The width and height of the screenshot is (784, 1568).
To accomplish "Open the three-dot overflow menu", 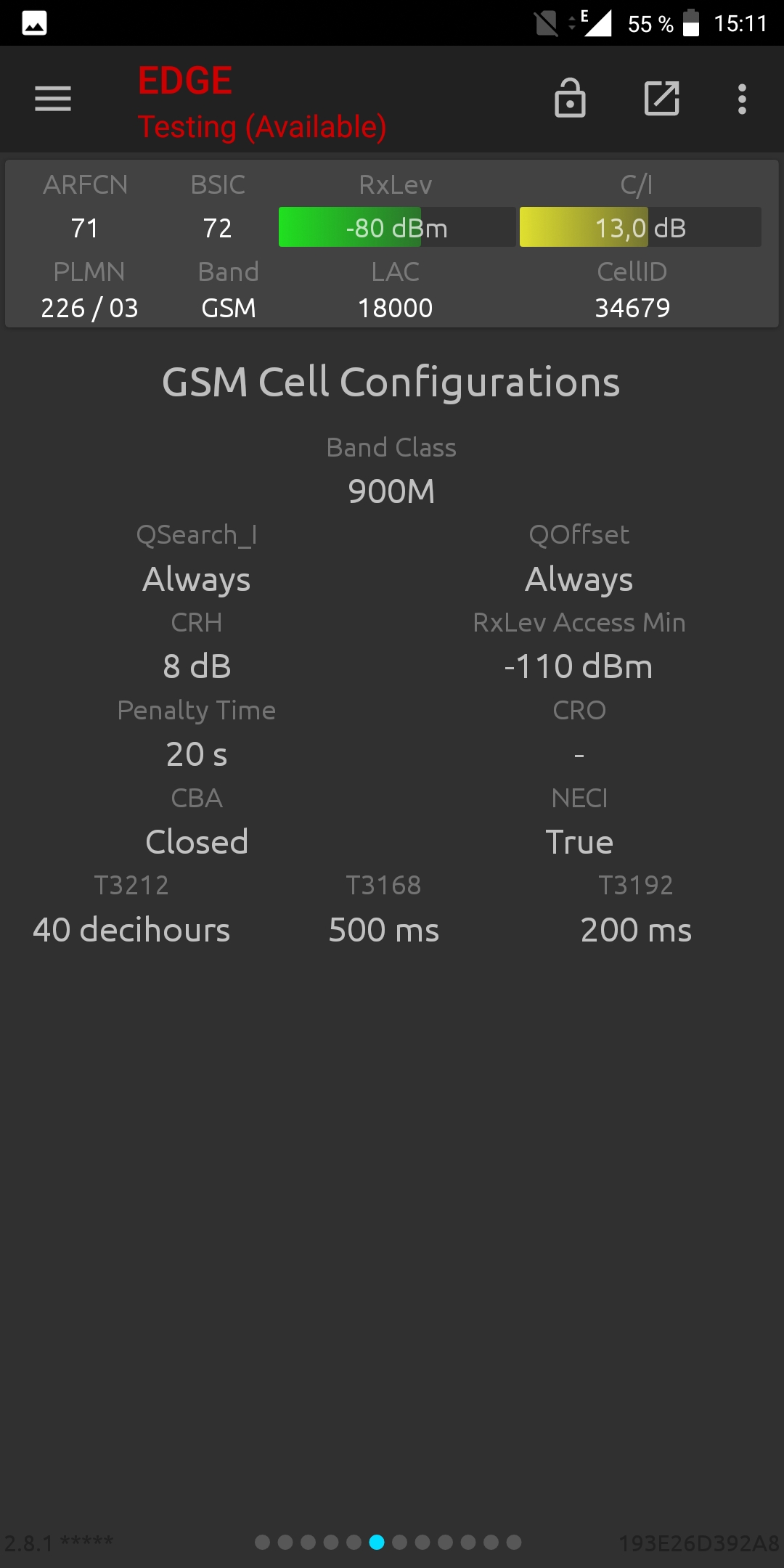I will tap(742, 99).
